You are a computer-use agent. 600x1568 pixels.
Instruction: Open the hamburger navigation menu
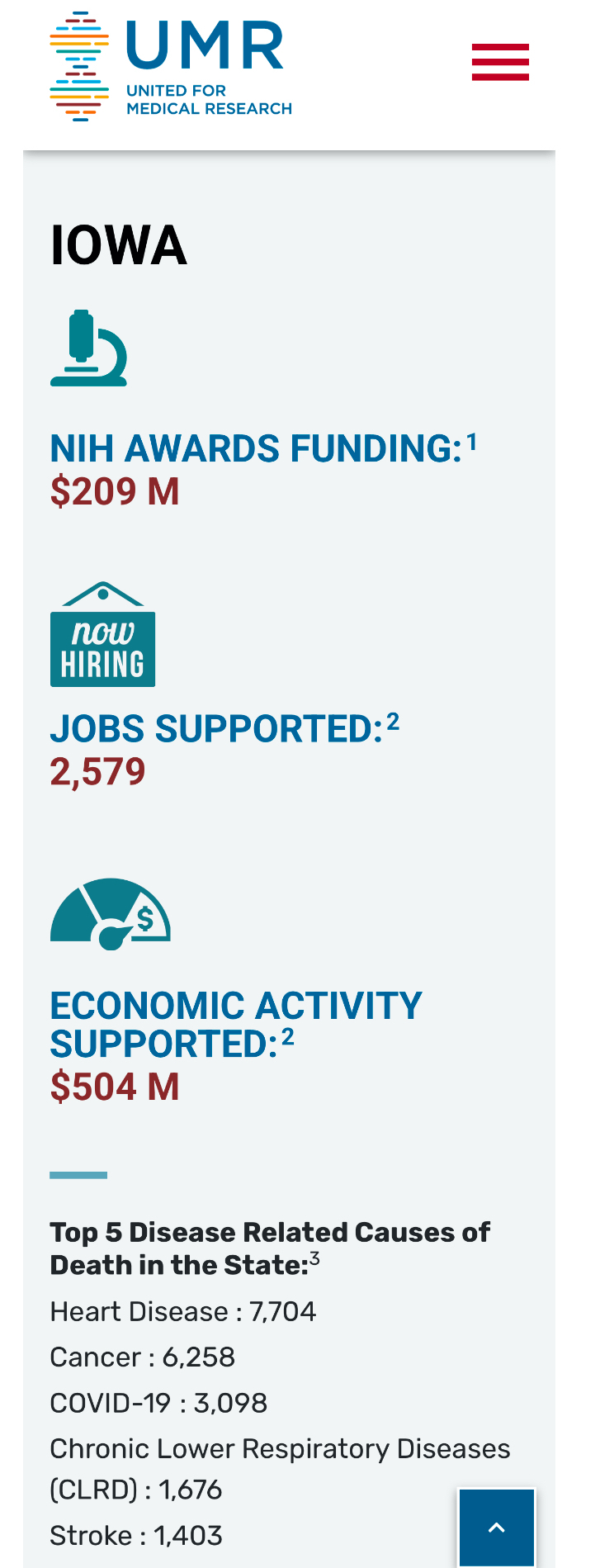coord(500,62)
